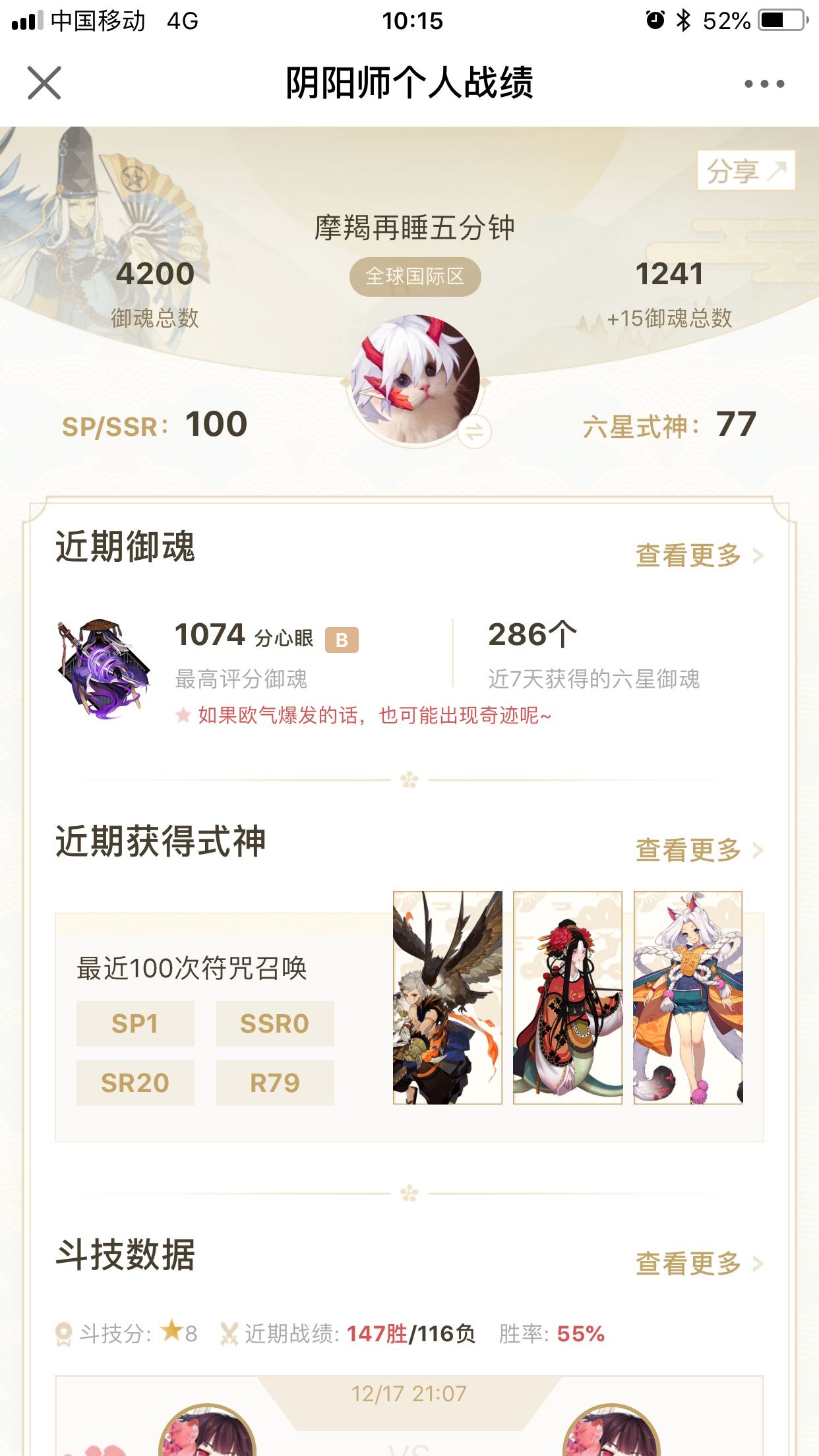Open the white-haired fox shikigami card

tap(688, 997)
